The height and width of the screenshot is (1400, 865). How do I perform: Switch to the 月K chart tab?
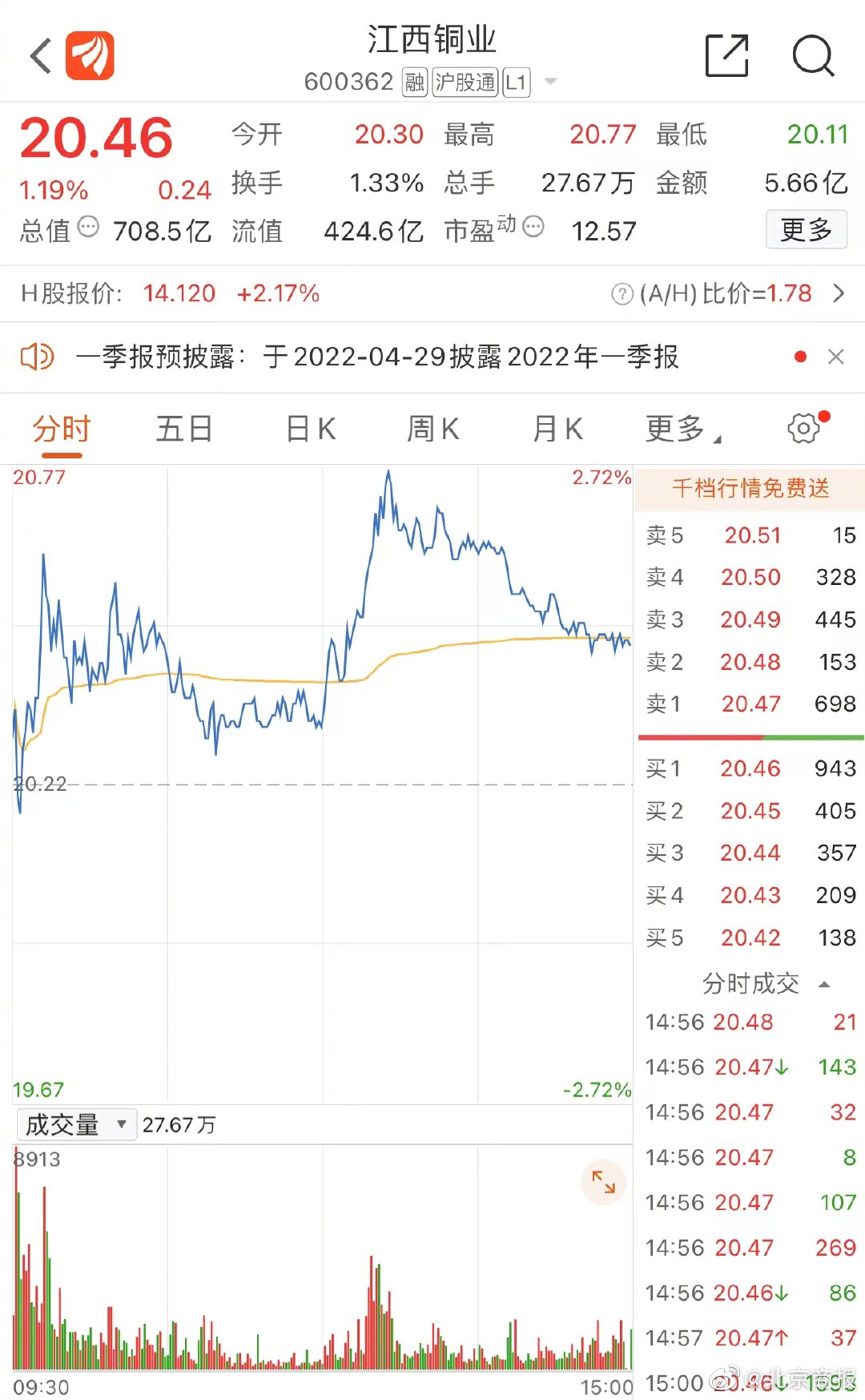pyautogui.click(x=558, y=430)
